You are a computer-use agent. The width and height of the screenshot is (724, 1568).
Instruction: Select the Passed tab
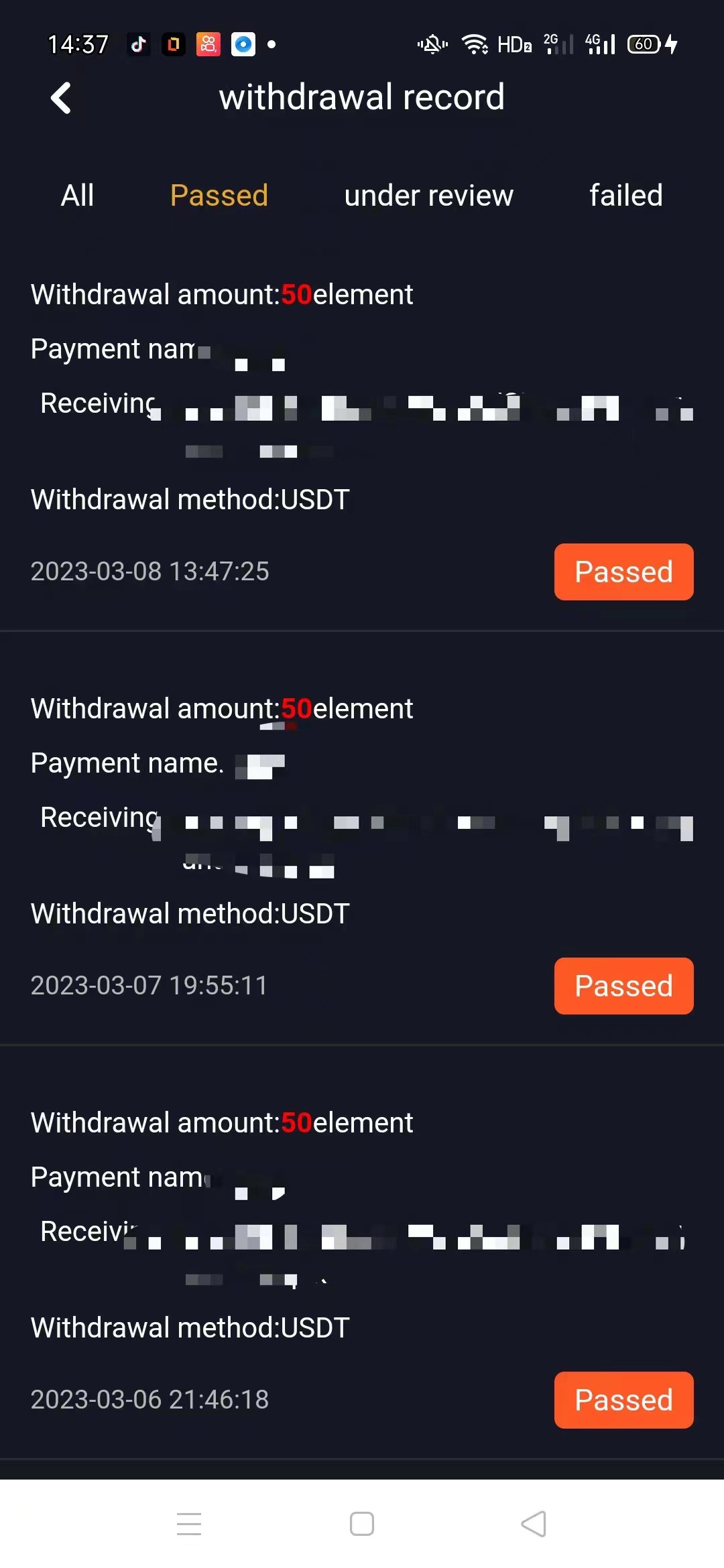point(219,196)
